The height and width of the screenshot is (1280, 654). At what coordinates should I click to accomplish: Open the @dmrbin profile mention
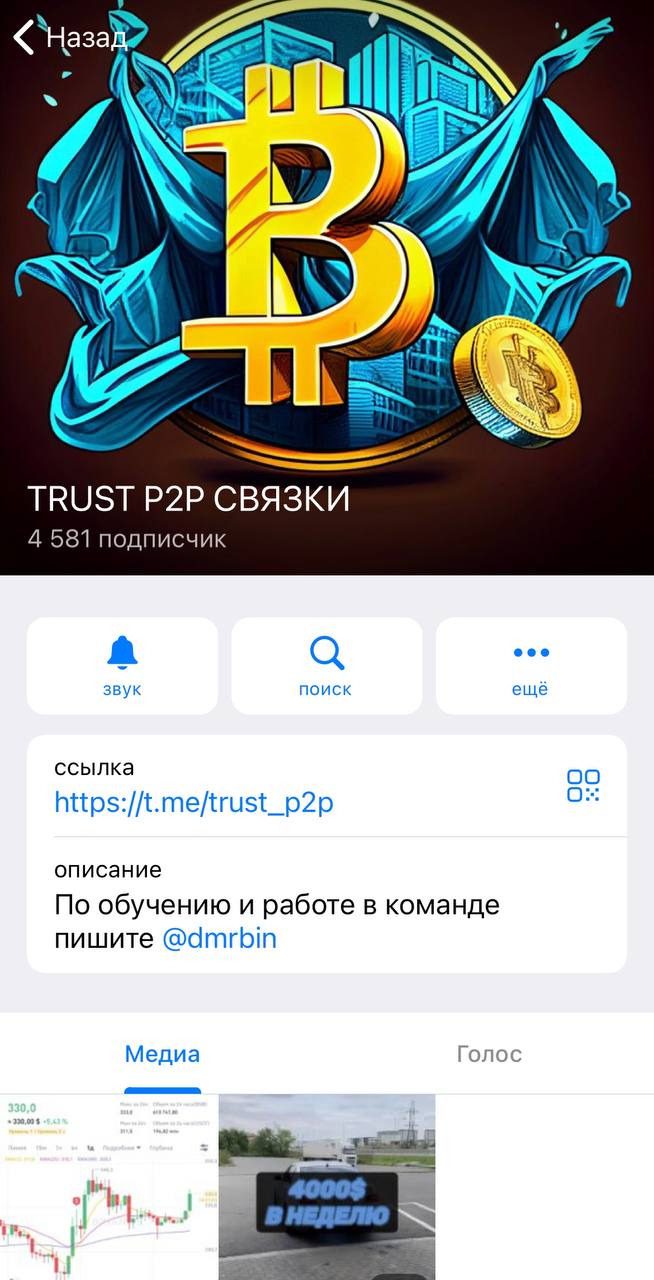pyautogui.click(x=219, y=939)
